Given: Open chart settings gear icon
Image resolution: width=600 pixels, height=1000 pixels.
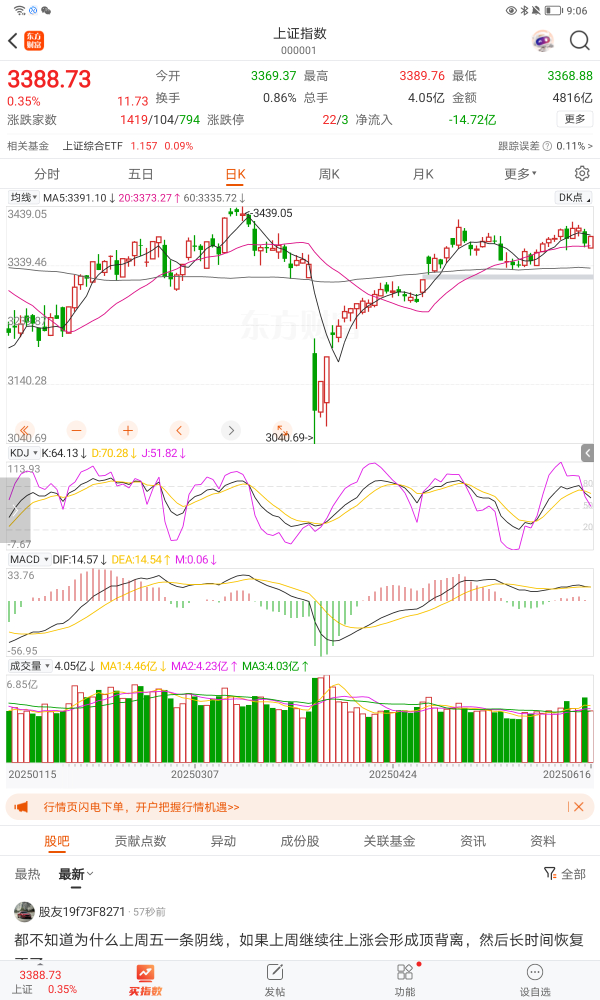Looking at the screenshot, I should [x=582, y=174].
